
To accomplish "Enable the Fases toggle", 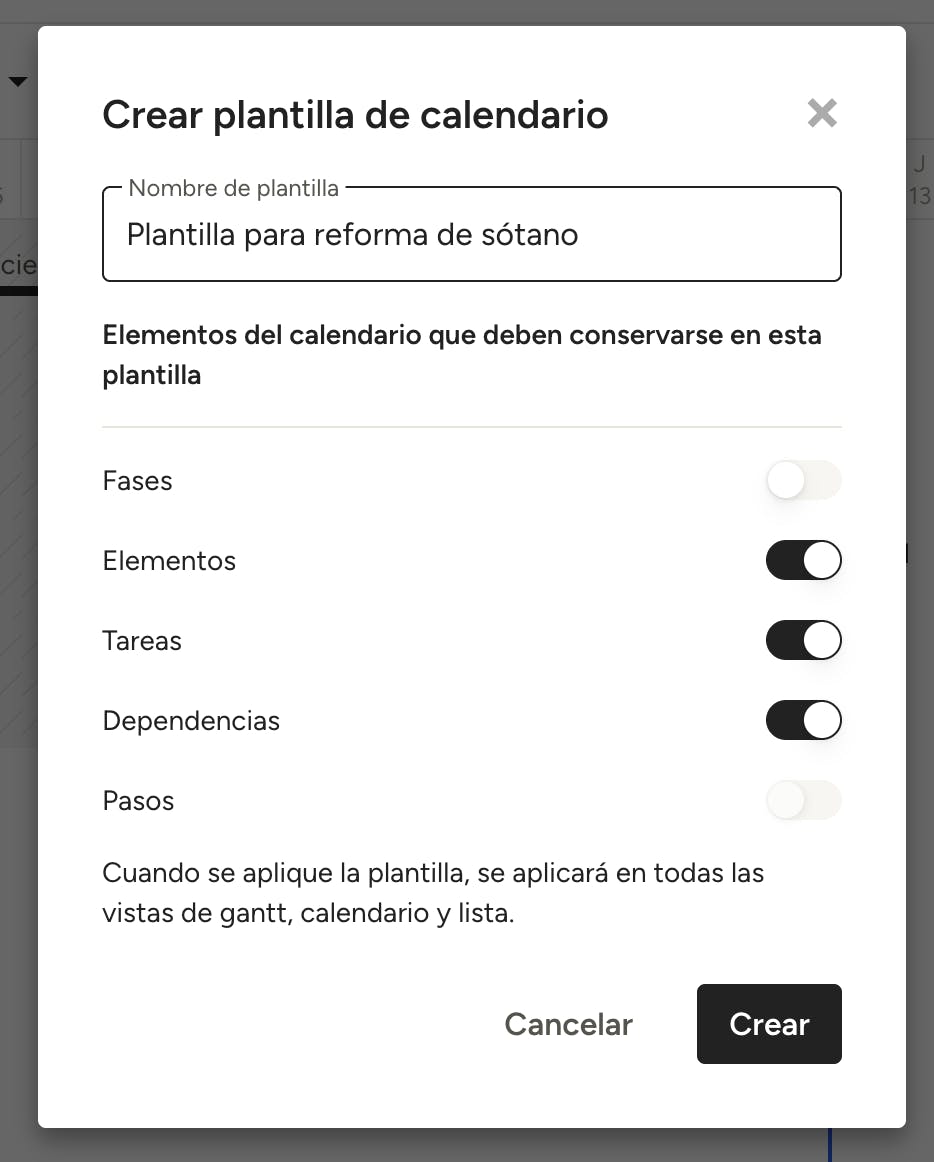I will [803, 481].
